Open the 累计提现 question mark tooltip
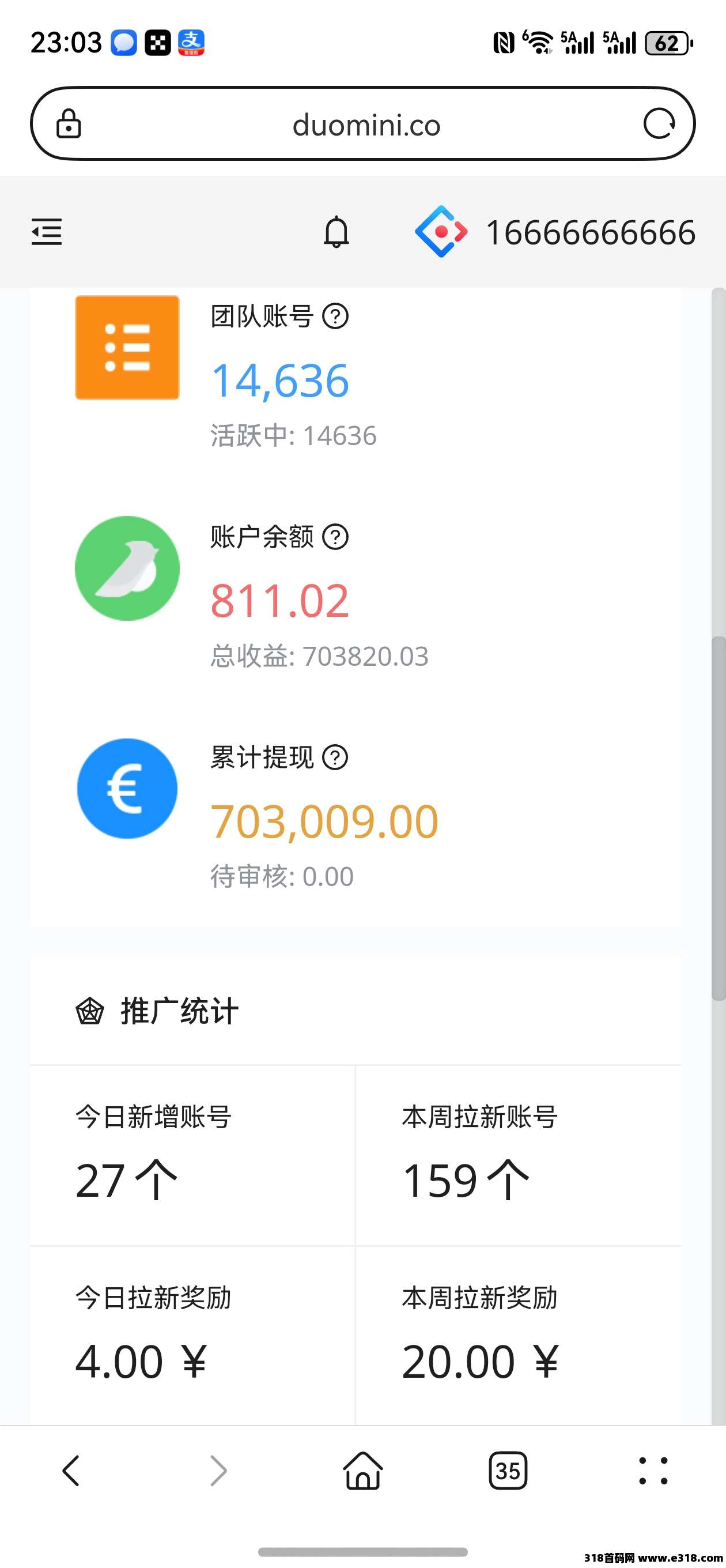Viewport: 726px width, 1568px height. 334,756
